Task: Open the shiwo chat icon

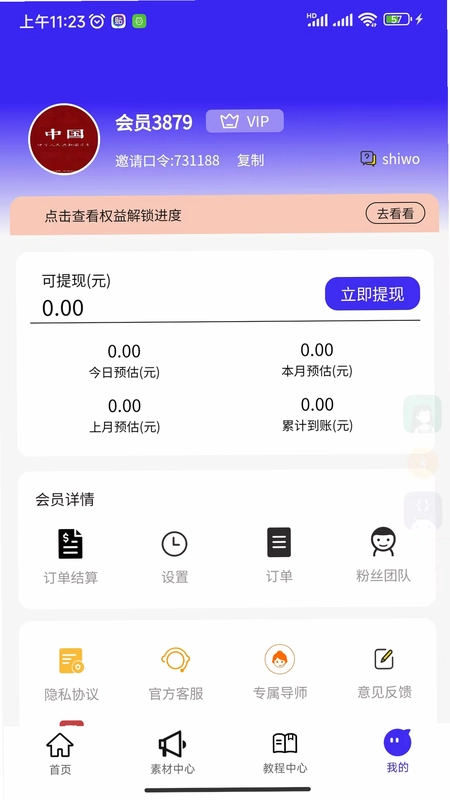Action: point(368,159)
